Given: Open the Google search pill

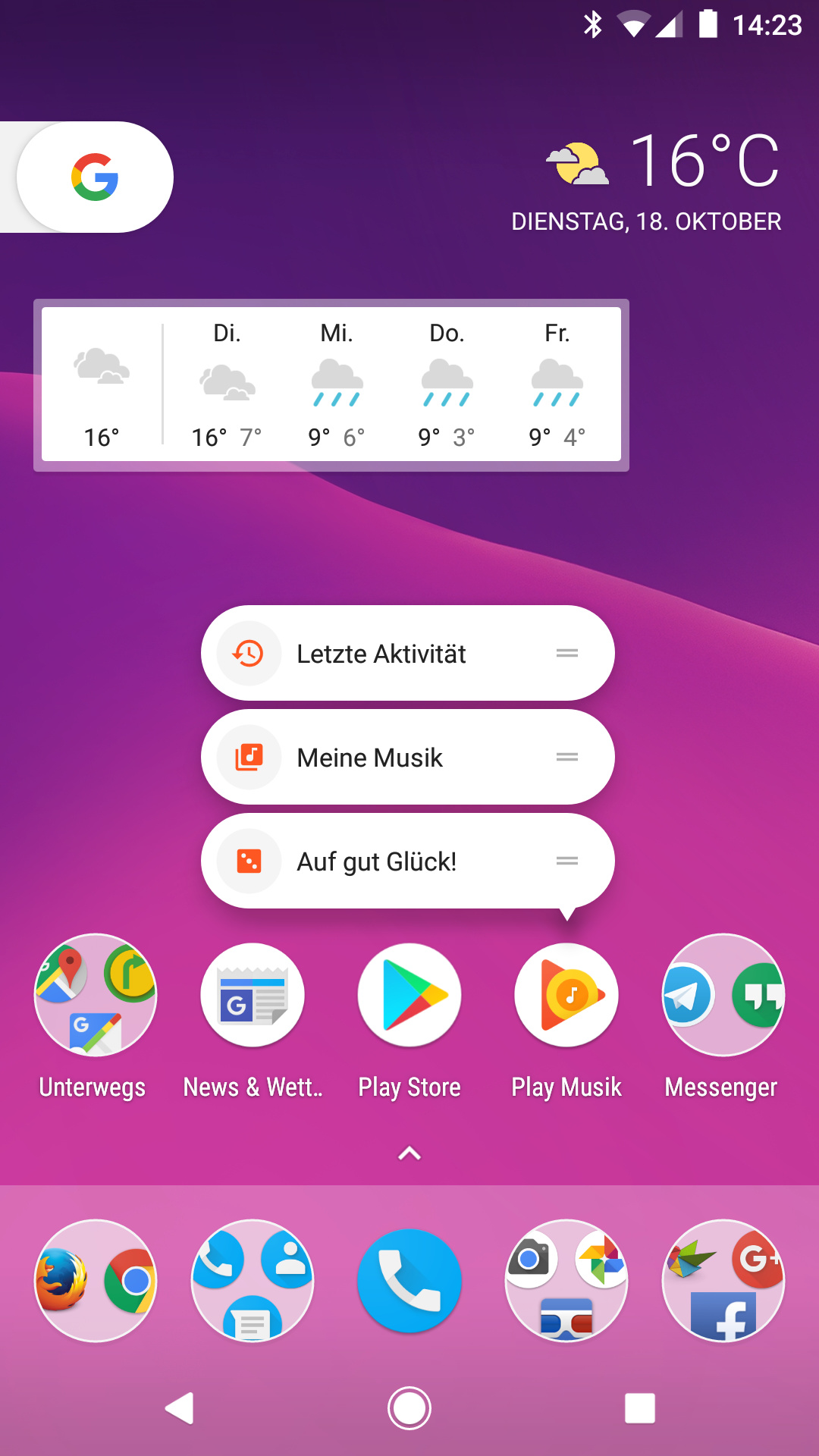Looking at the screenshot, I should pos(95,177).
